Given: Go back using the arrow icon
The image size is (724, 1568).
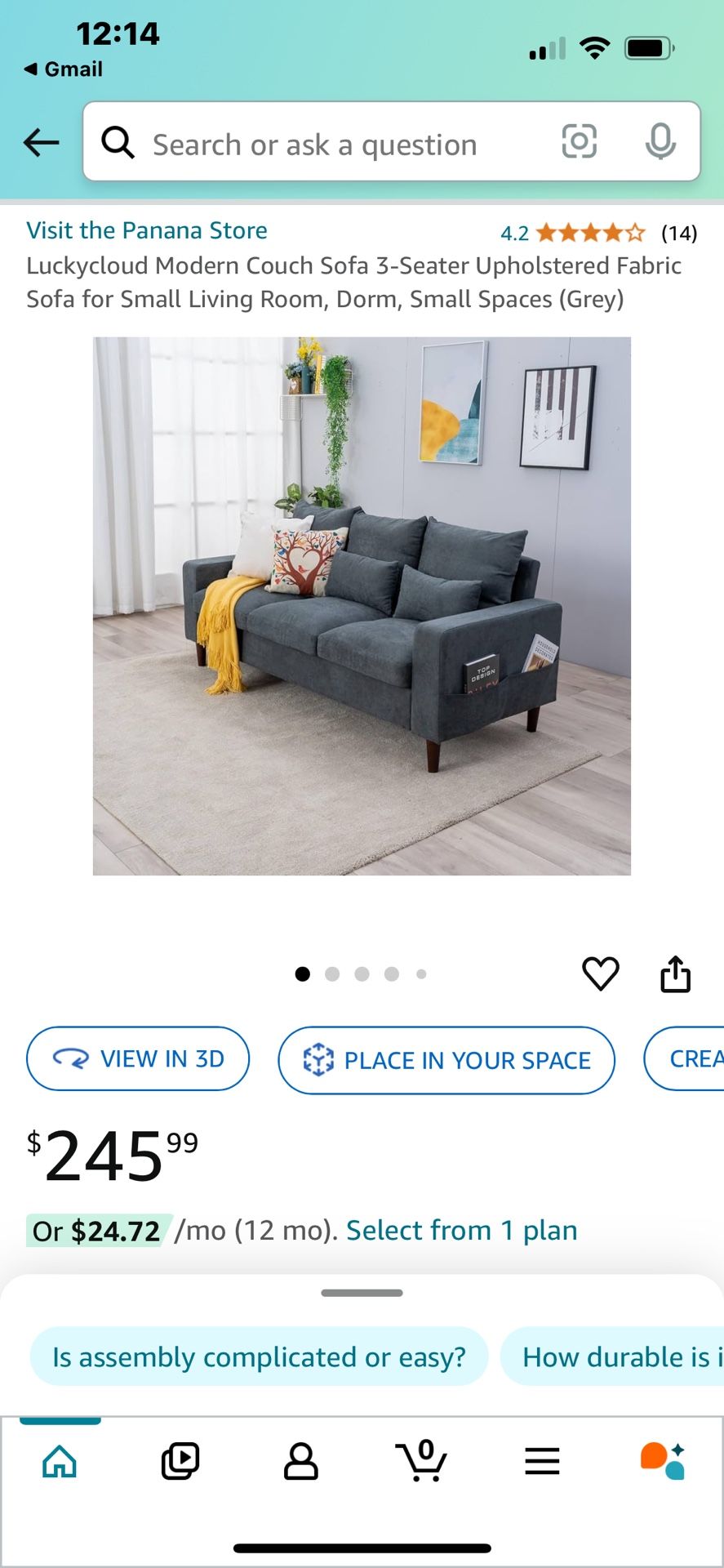Looking at the screenshot, I should click(42, 143).
